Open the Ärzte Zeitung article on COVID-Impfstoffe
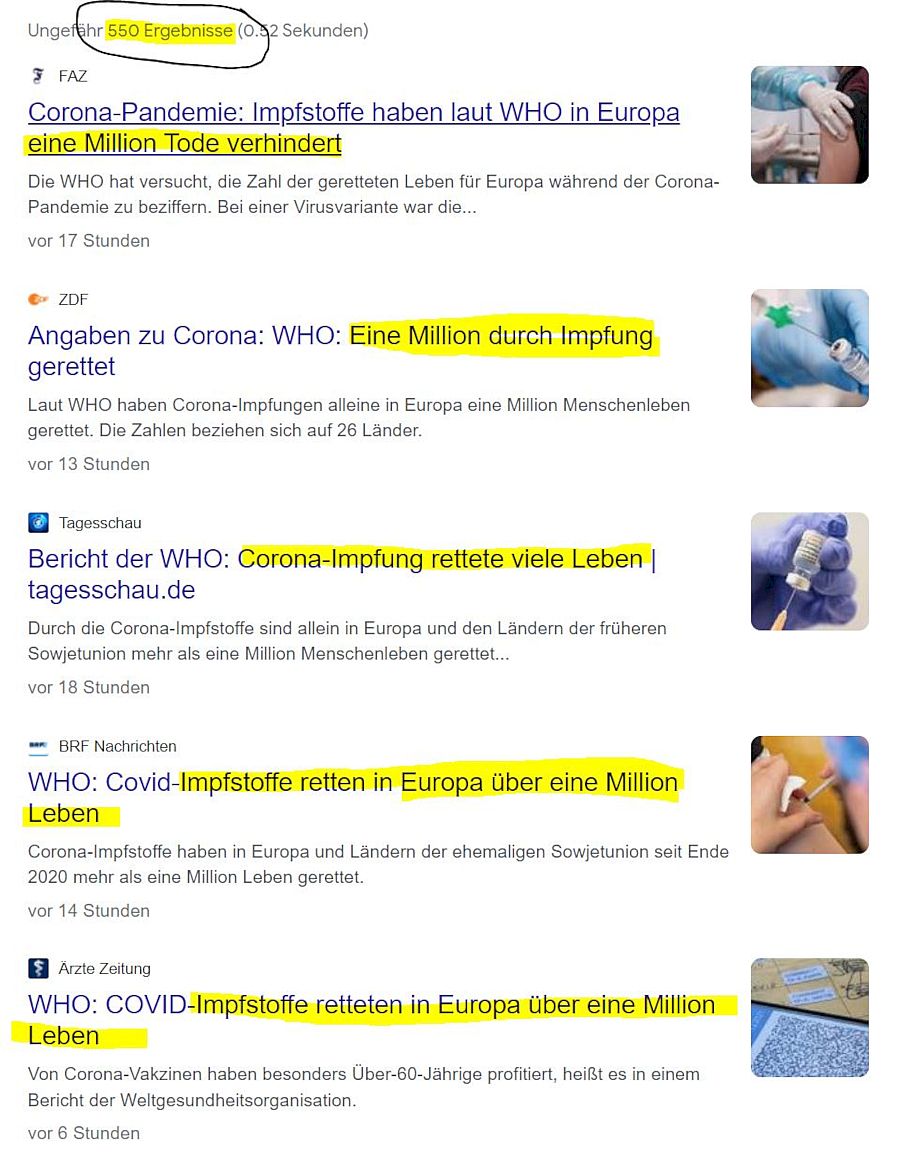This screenshot has width=900, height=1158. (370, 1005)
